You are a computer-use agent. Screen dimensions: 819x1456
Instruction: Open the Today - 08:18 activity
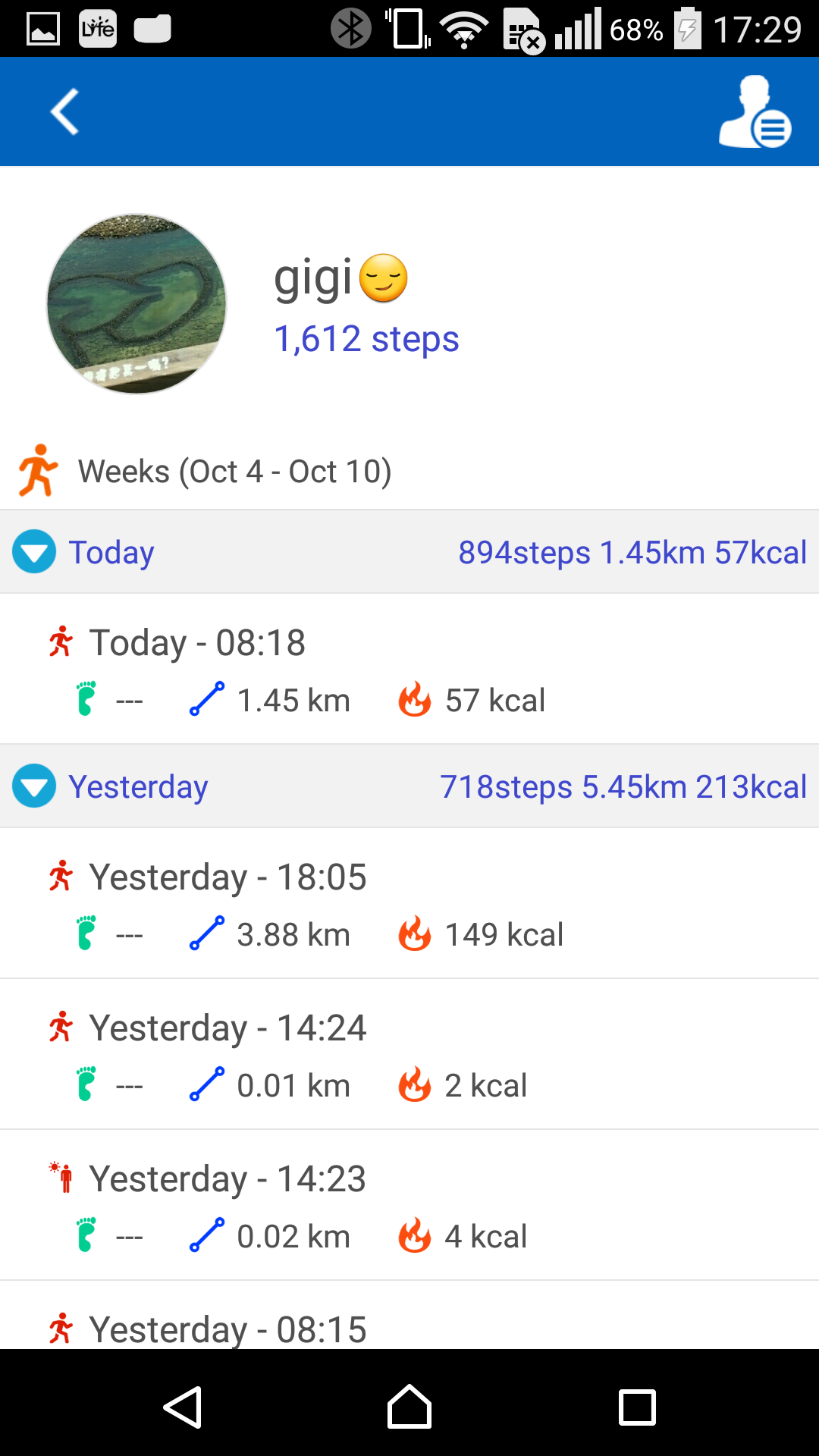point(409,669)
